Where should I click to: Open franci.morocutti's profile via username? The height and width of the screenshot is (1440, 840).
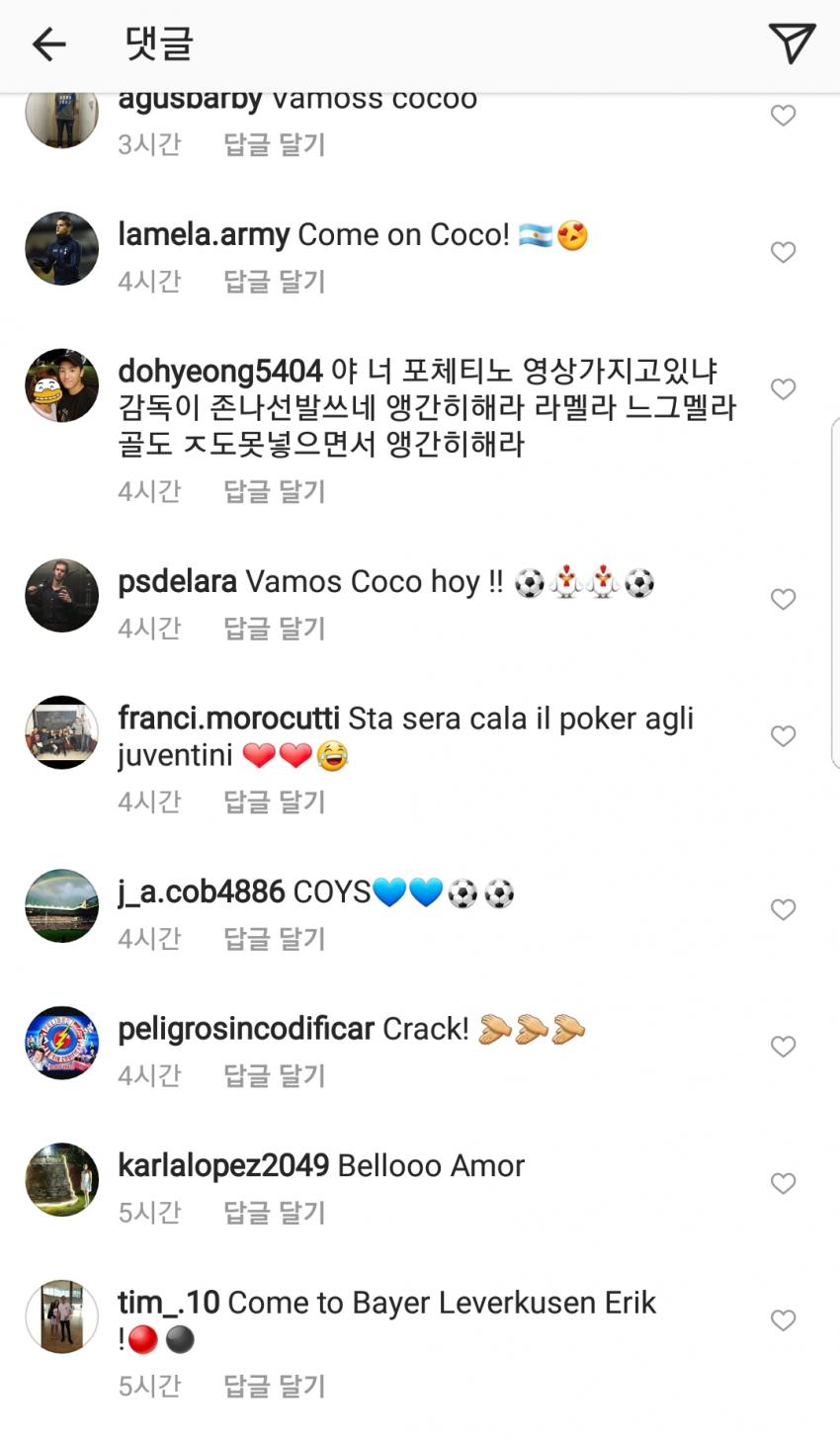click(x=228, y=719)
